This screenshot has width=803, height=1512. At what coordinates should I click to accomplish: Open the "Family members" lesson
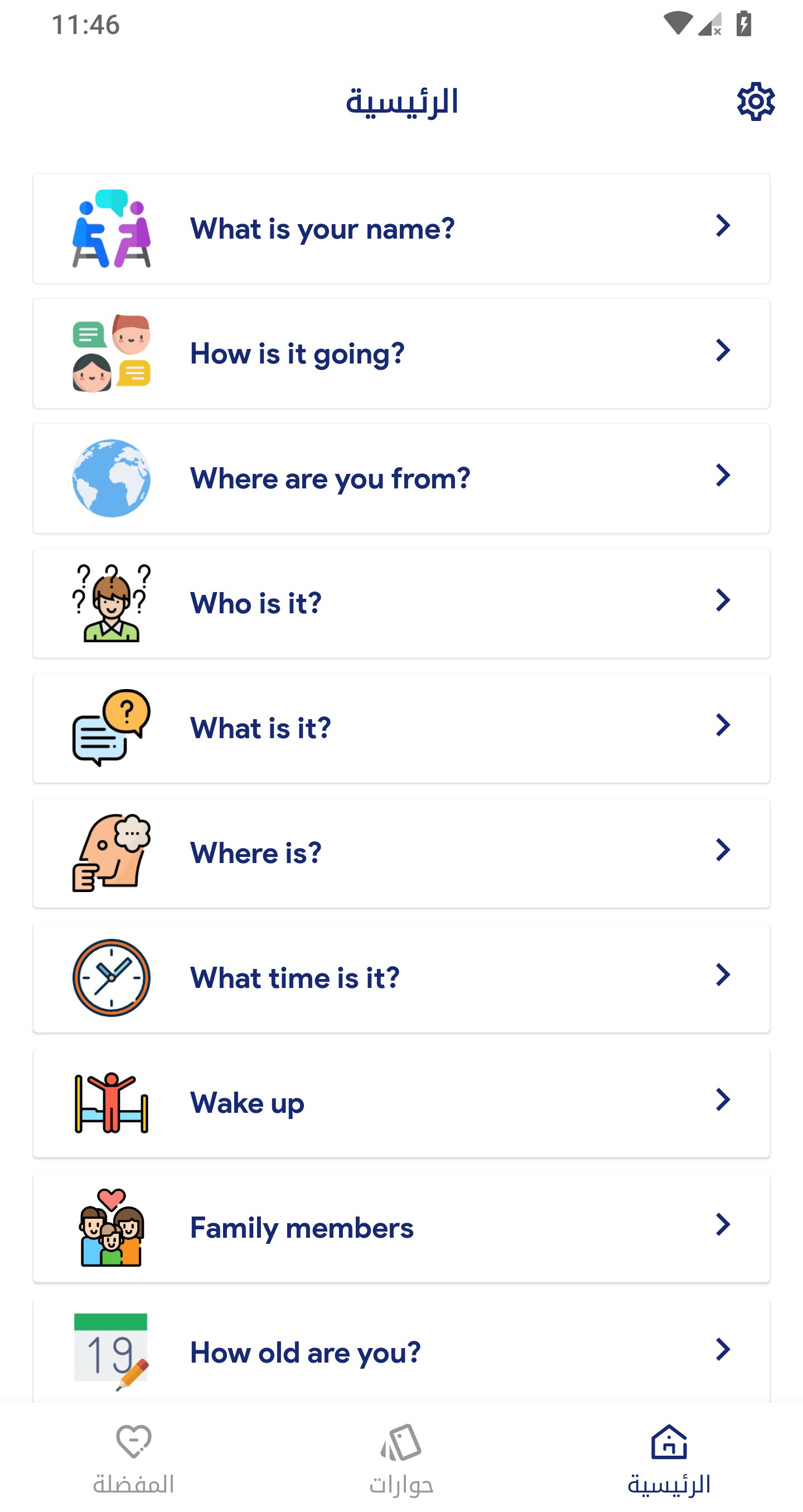click(401, 1228)
